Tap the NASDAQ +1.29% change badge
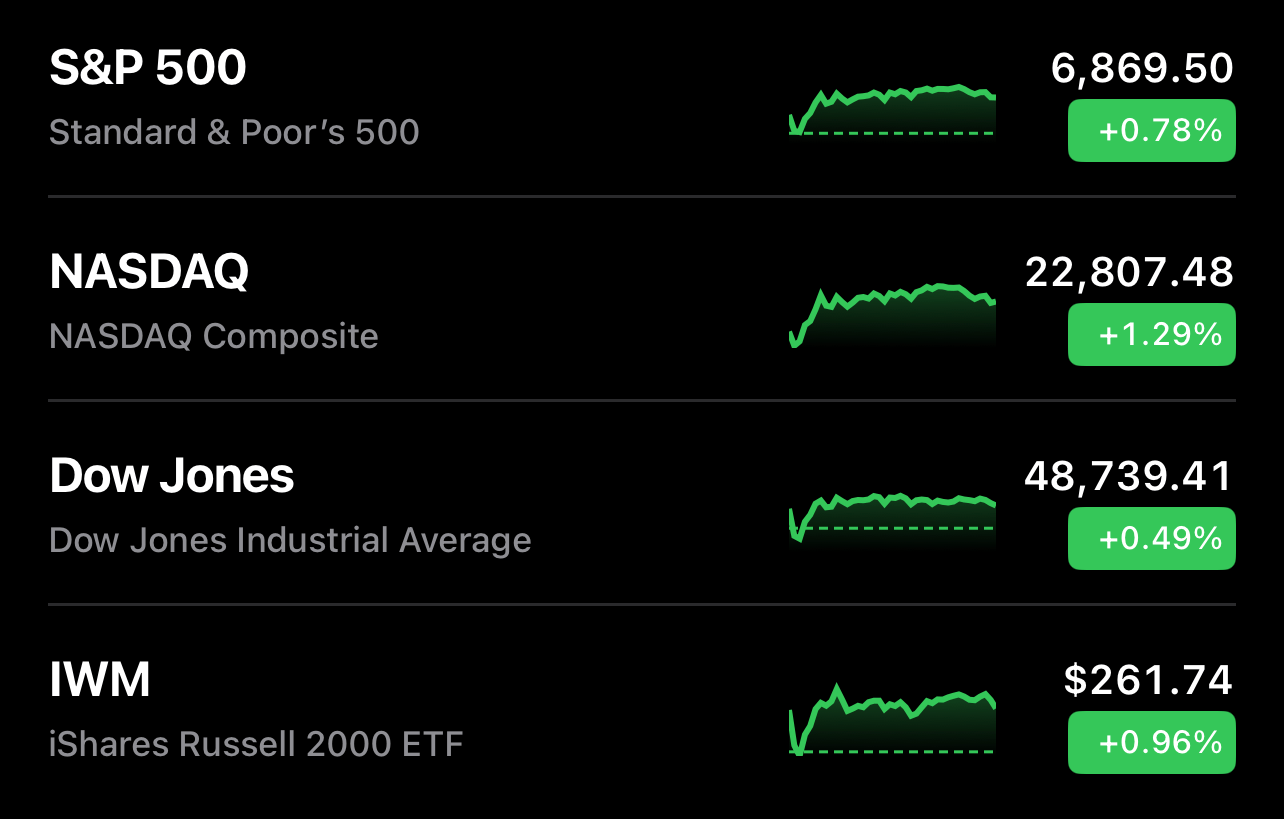This screenshot has width=1284, height=819. click(x=1151, y=335)
